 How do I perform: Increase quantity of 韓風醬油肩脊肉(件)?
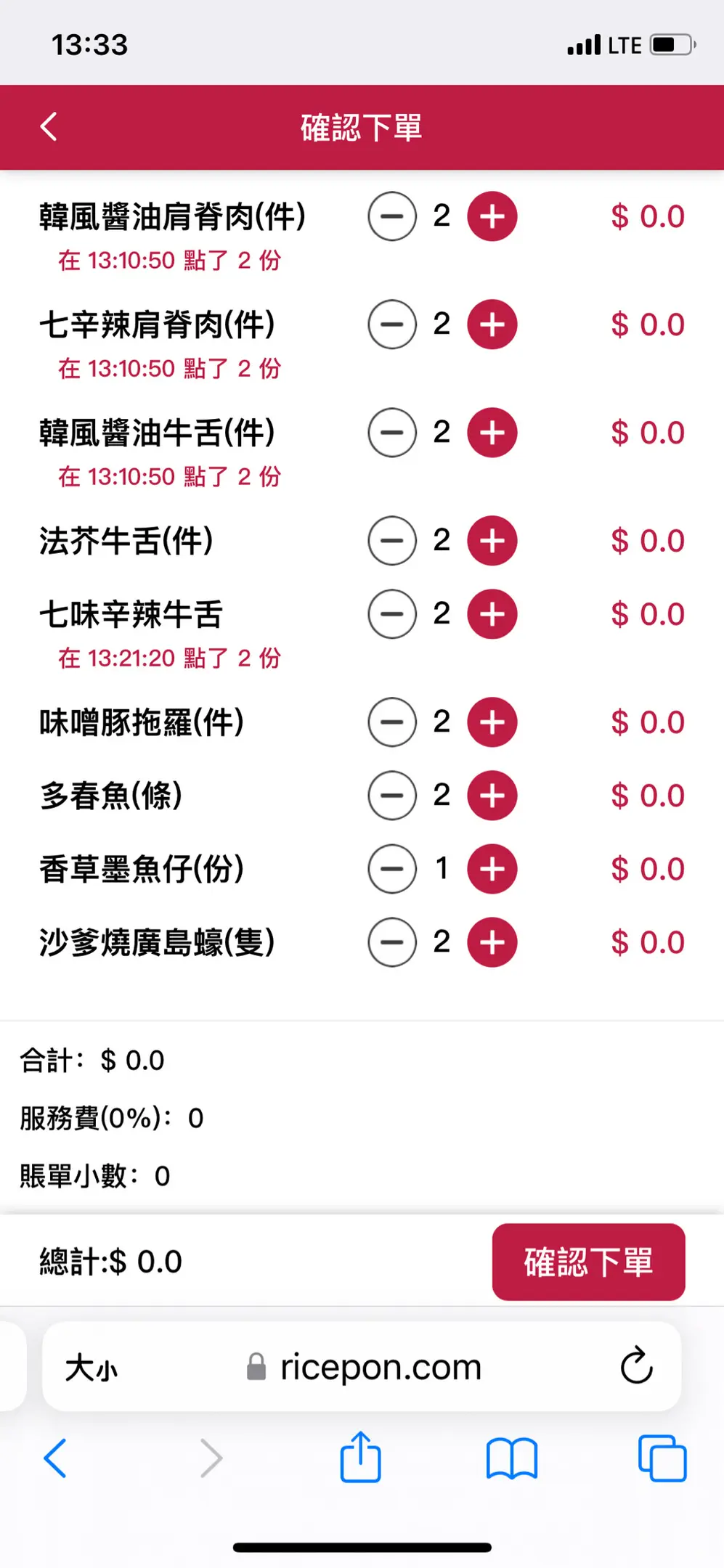[x=492, y=216]
